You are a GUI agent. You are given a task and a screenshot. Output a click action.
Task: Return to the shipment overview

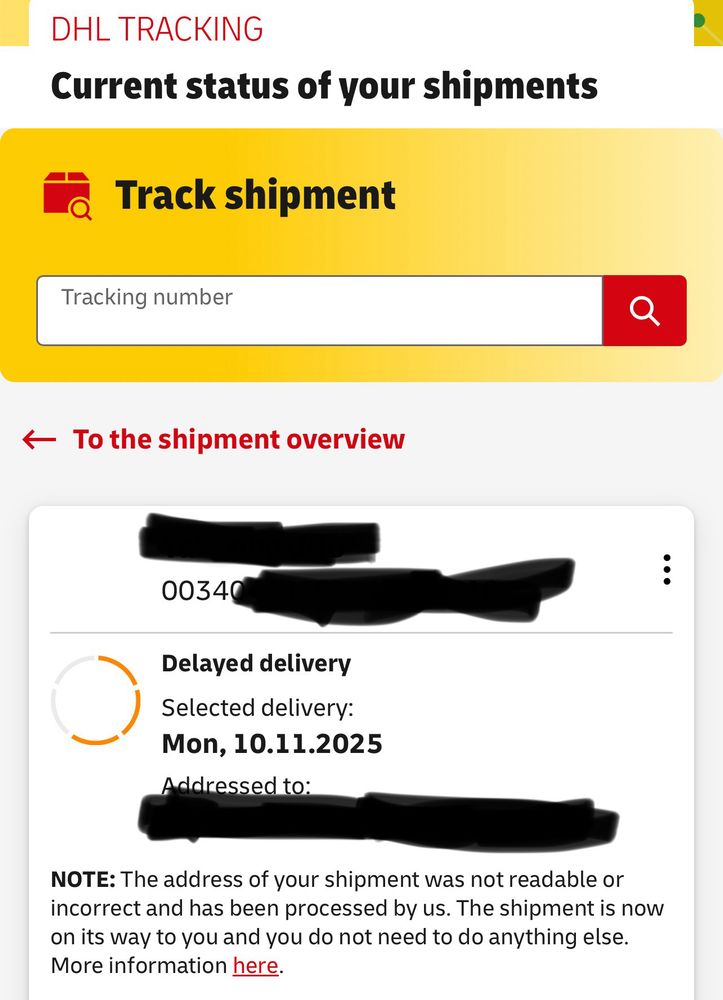[x=237, y=438]
